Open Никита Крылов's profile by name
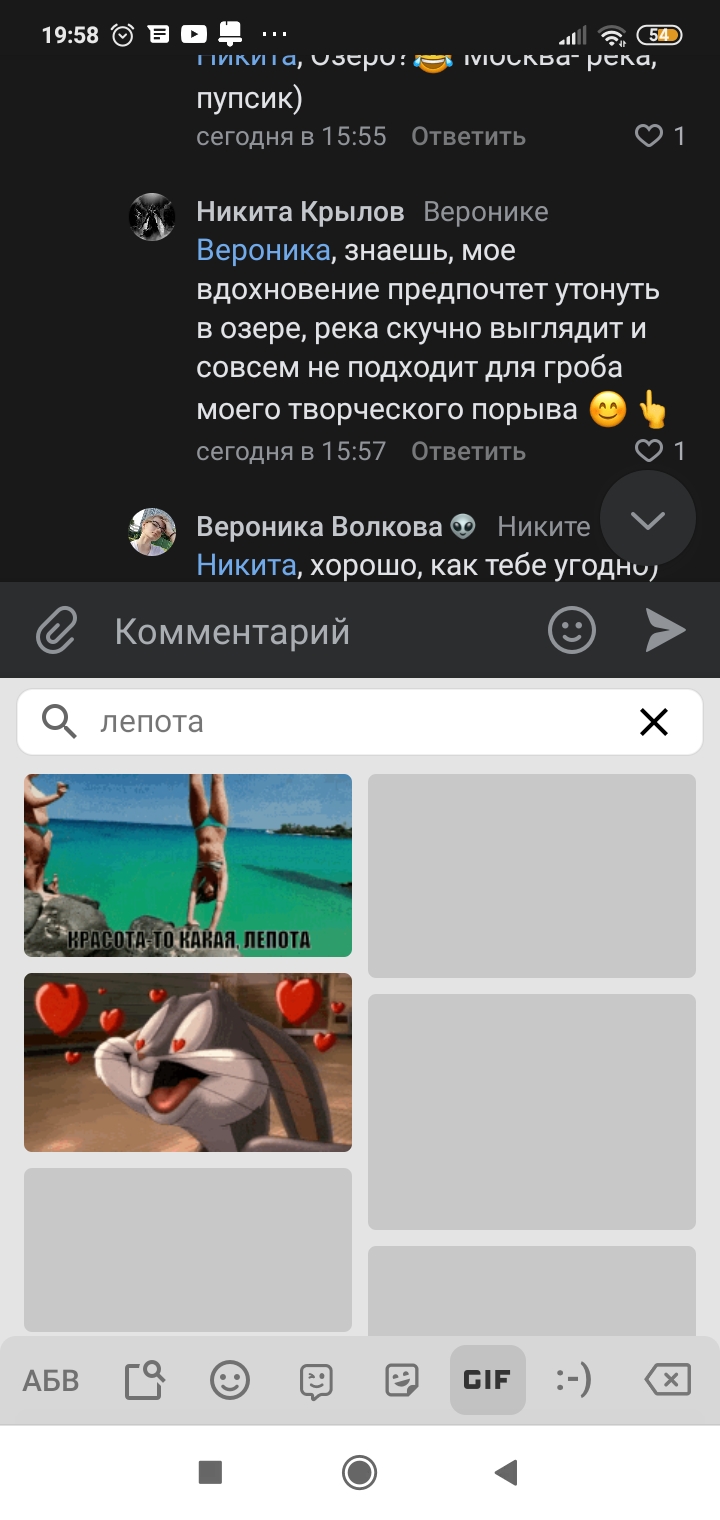The image size is (720, 1520). tap(300, 212)
